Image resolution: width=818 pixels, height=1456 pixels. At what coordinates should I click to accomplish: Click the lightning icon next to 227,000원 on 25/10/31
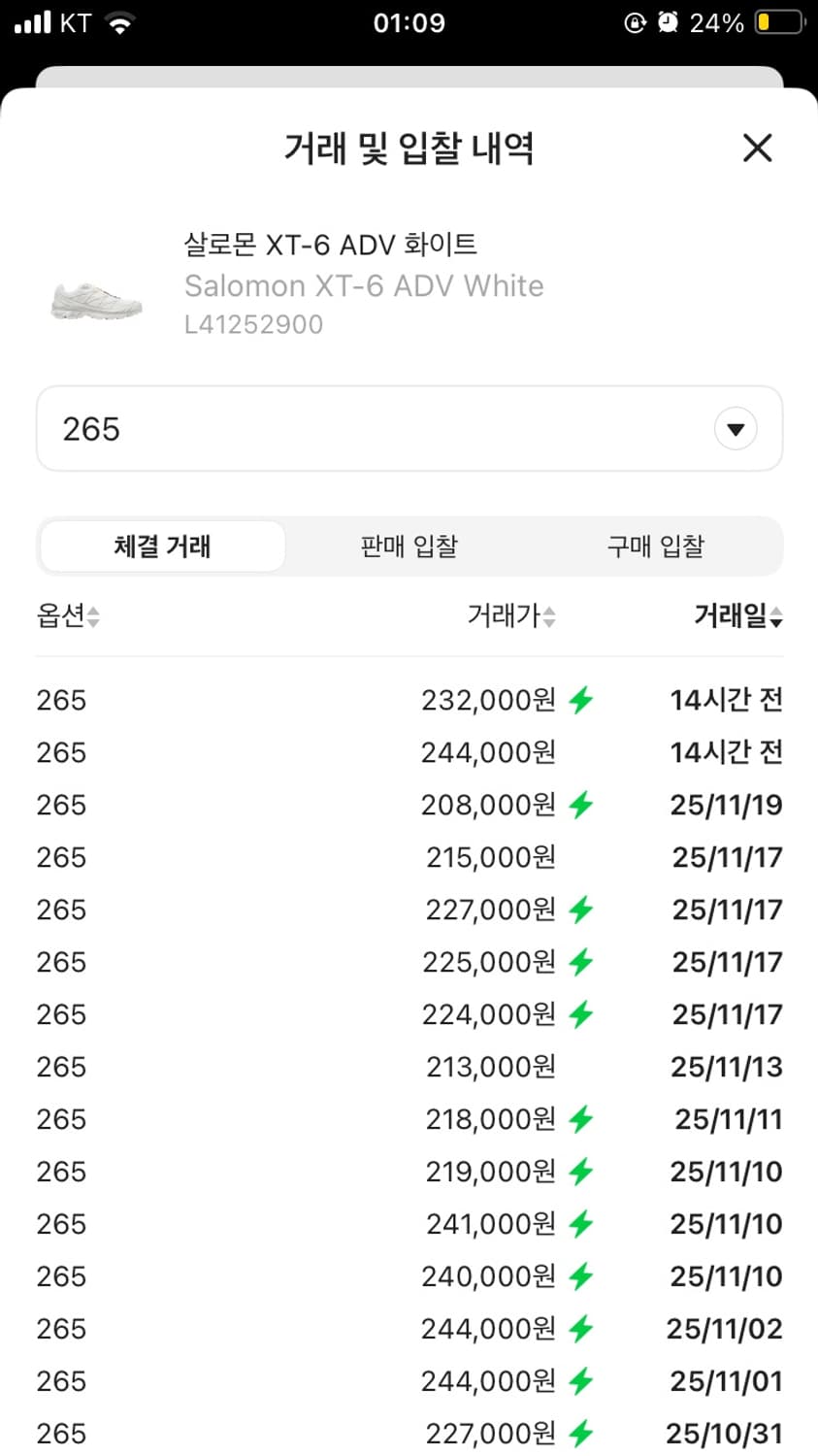click(579, 1434)
